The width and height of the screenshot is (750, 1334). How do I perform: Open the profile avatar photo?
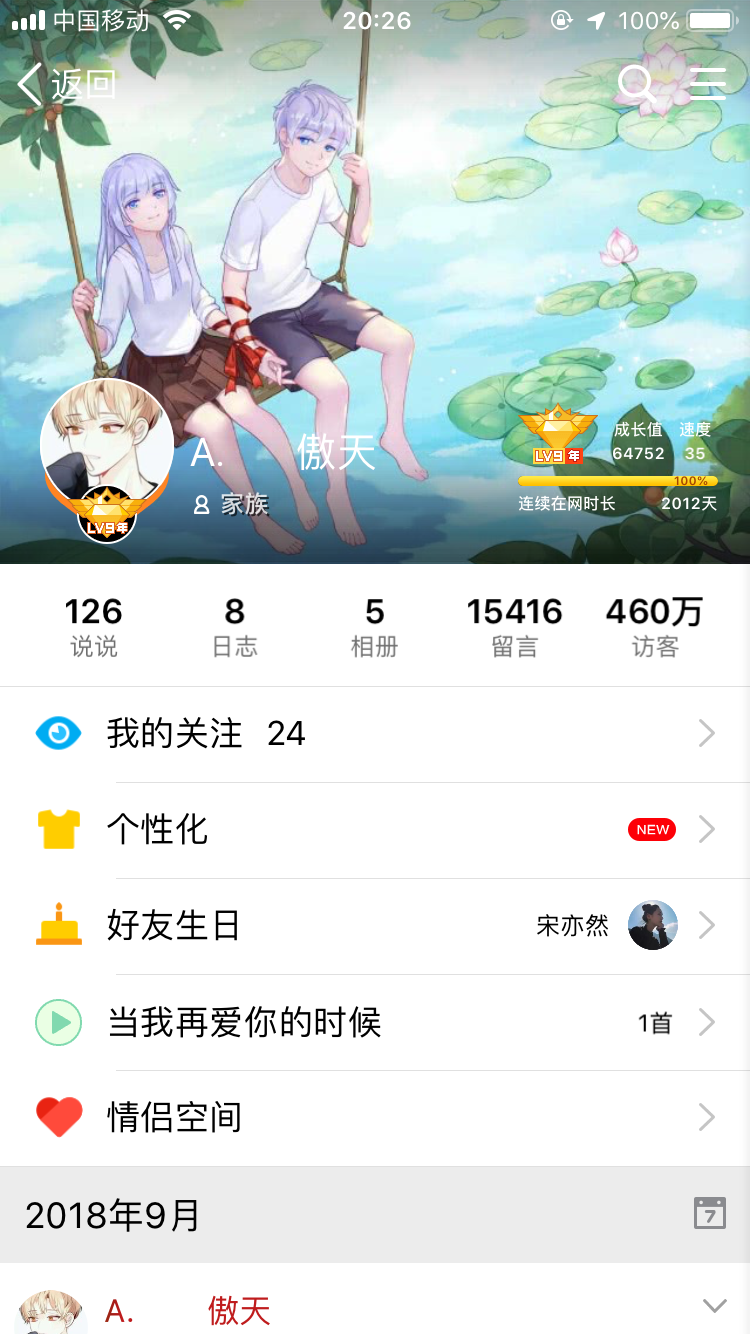click(x=106, y=446)
